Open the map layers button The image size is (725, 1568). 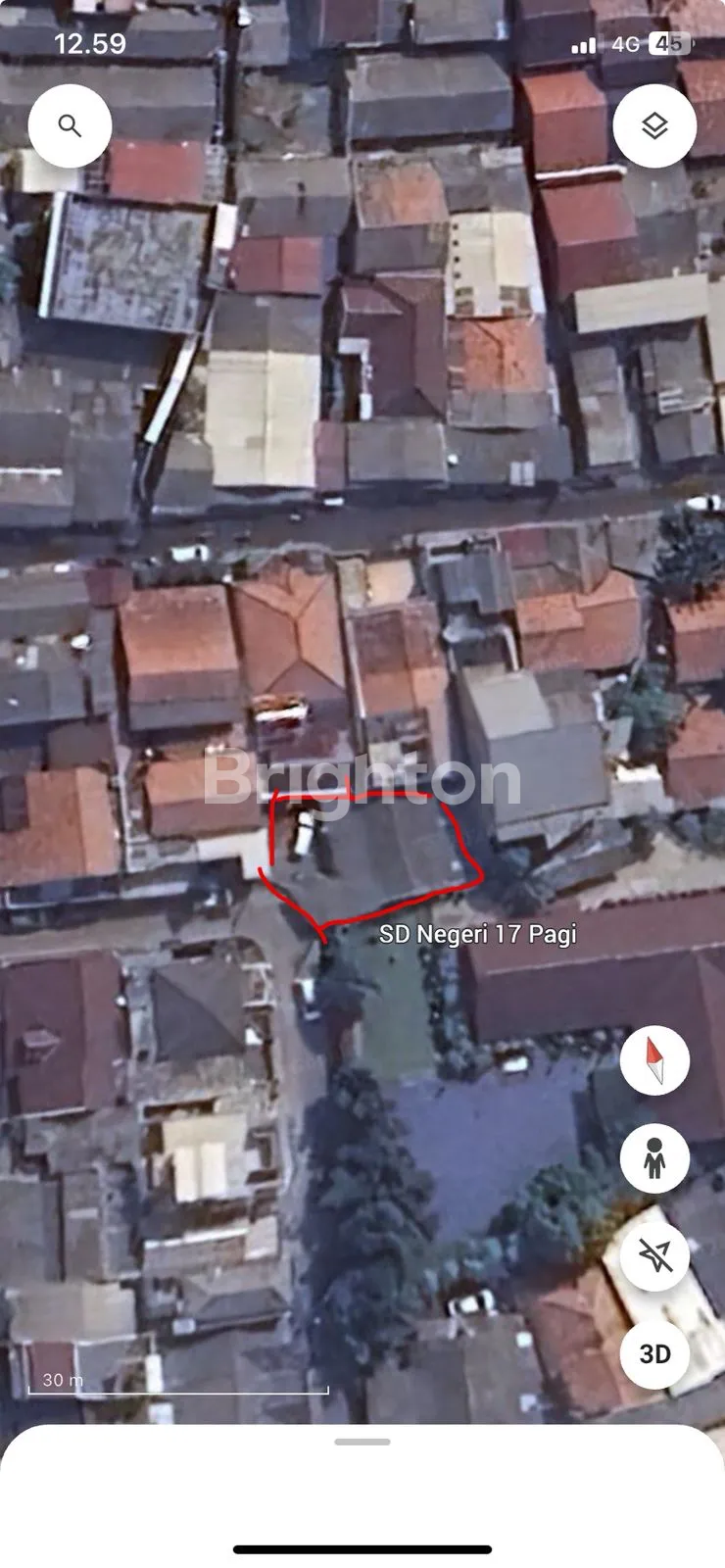654,126
